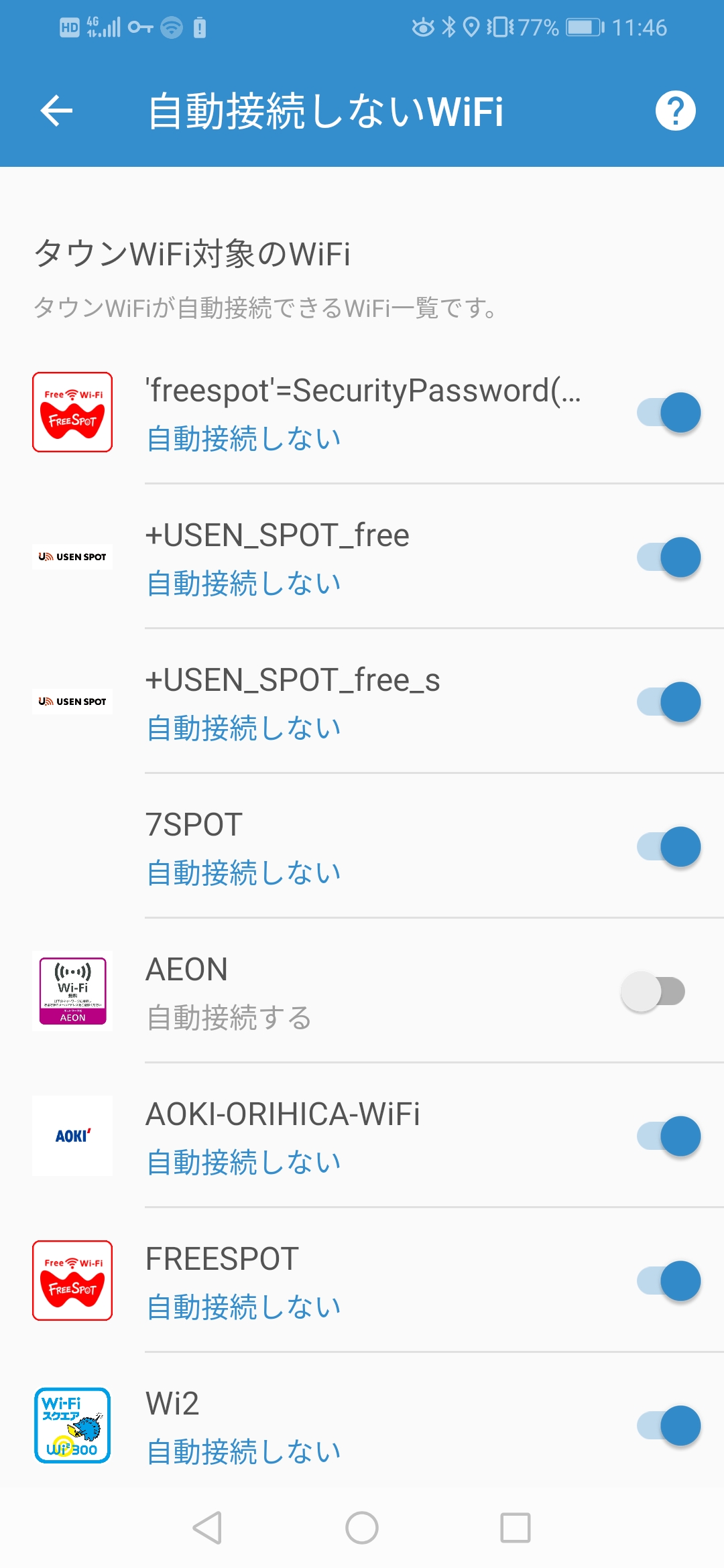Open the help question mark icon
Screen dimensions: 724x1568
tap(675, 111)
